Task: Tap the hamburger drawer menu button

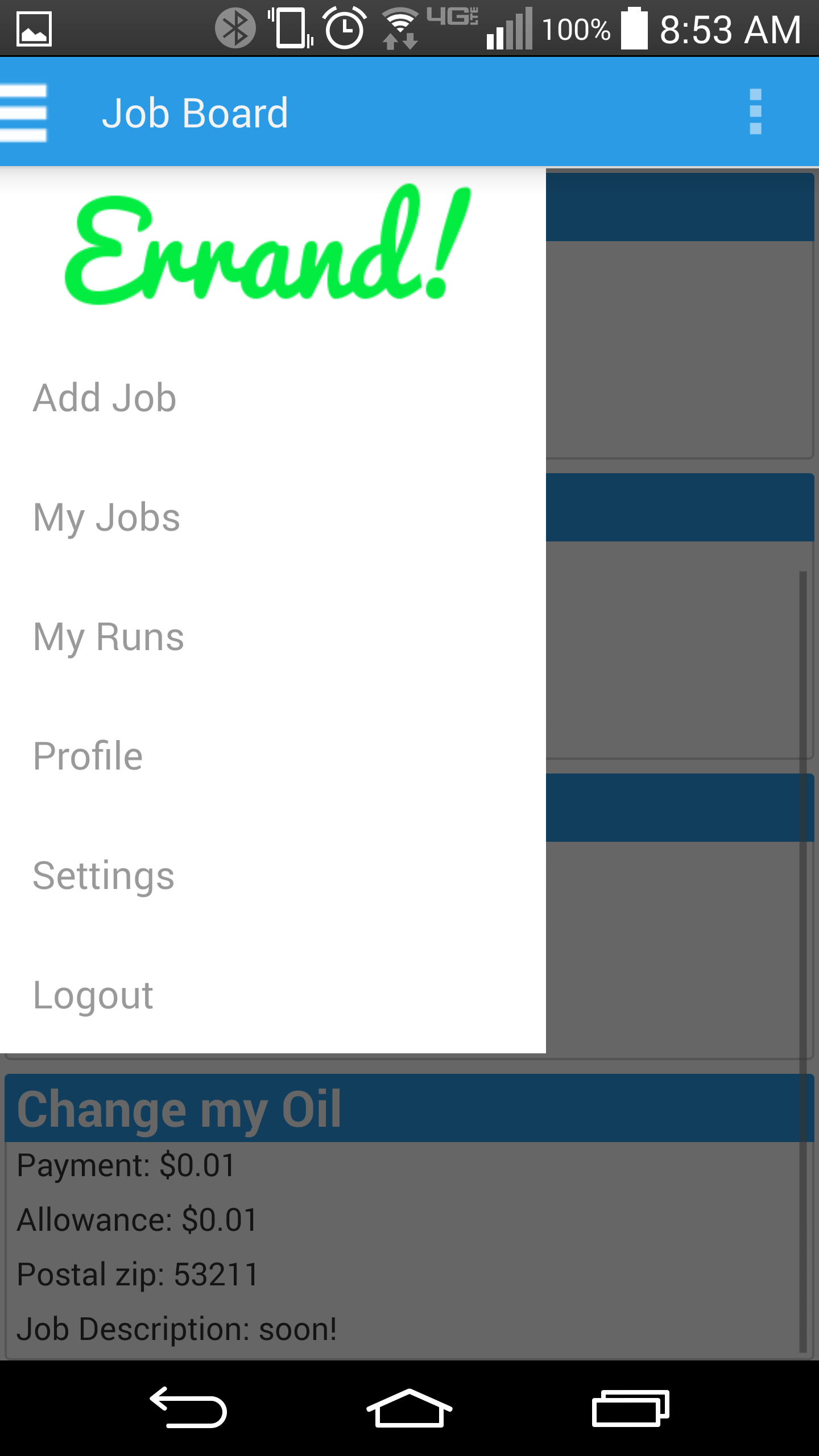Action: tap(24, 113)
